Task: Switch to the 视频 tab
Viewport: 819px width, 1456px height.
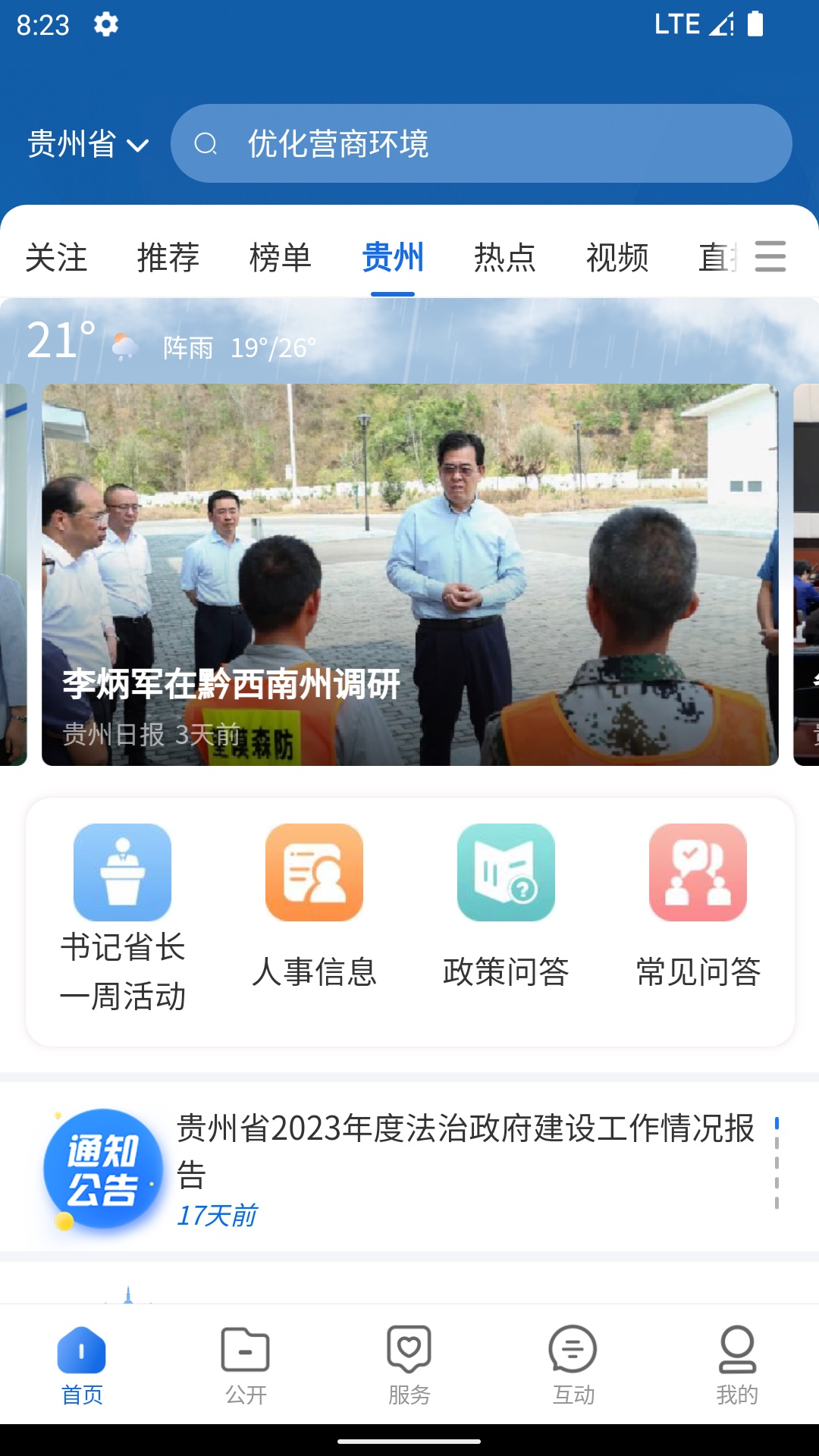Action: point(617,257)
